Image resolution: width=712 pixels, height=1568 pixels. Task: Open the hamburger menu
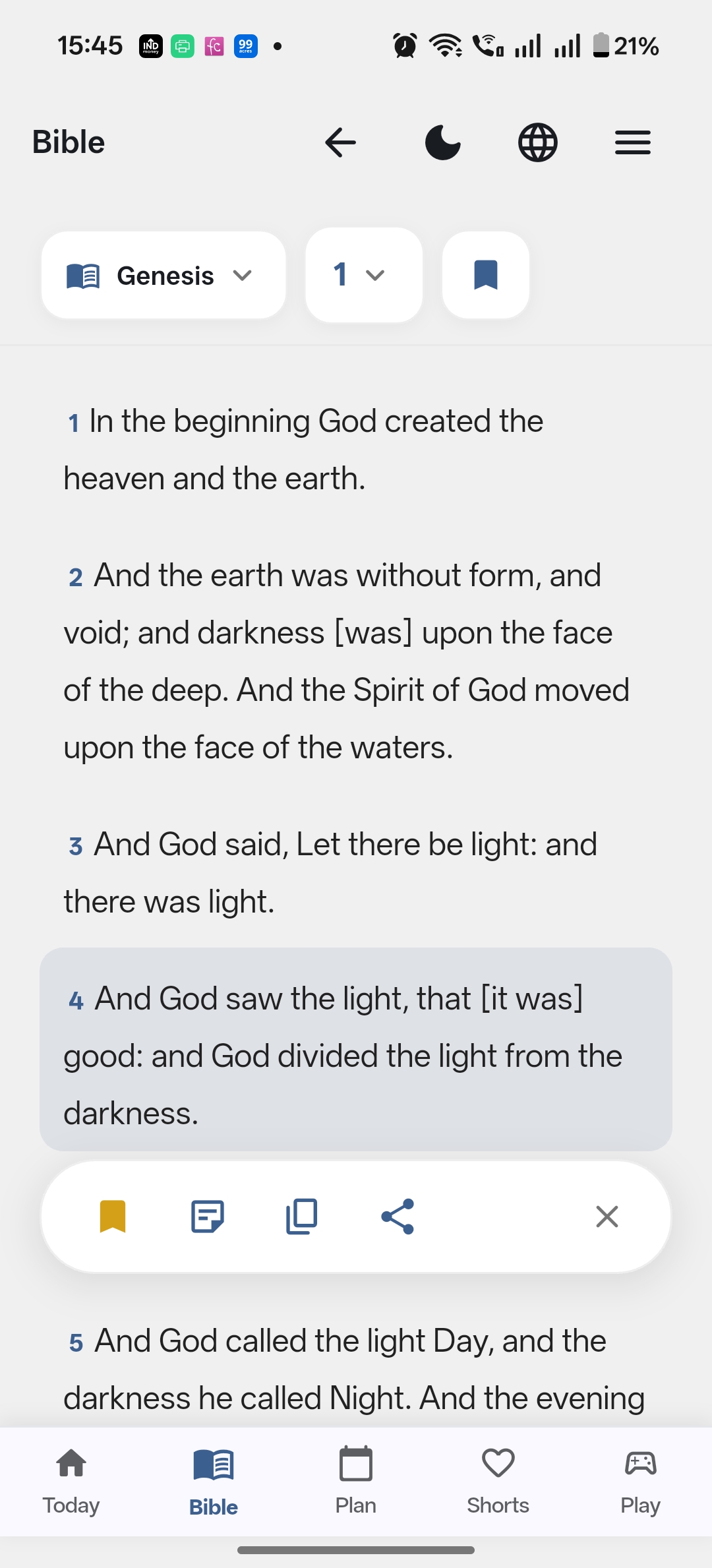coord(632,142)
